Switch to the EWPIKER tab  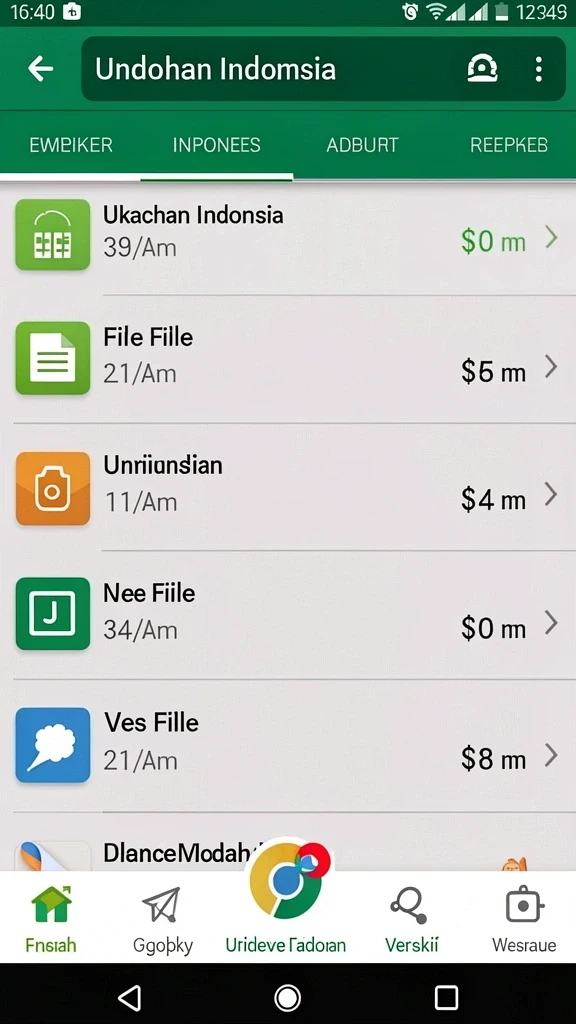point(71,145)
